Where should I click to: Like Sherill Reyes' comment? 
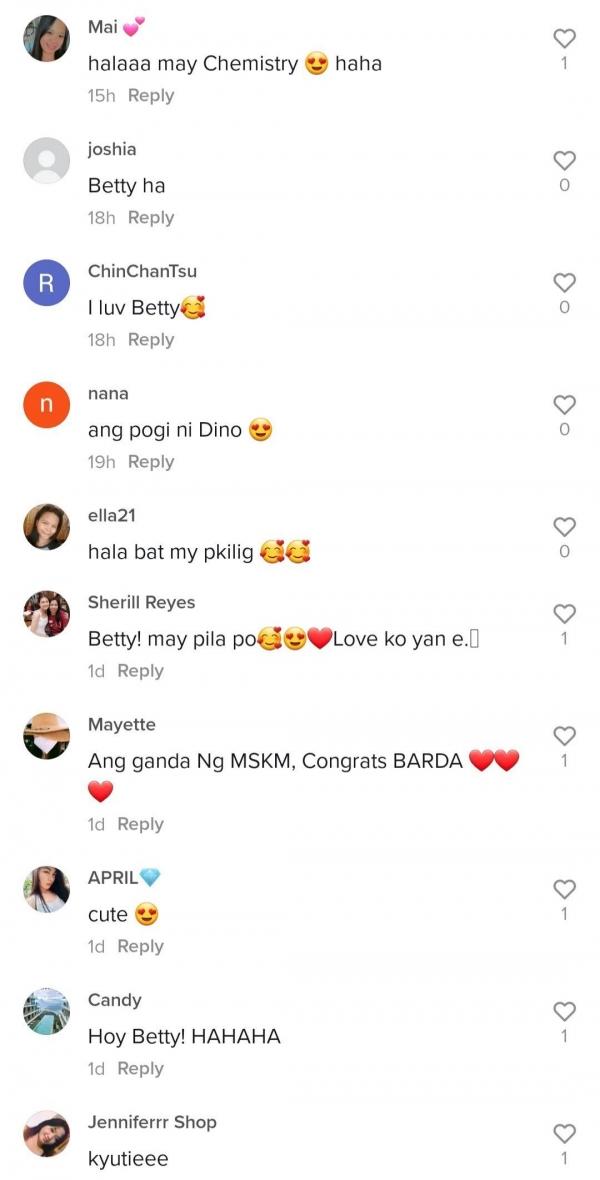(x=565, y=614)
